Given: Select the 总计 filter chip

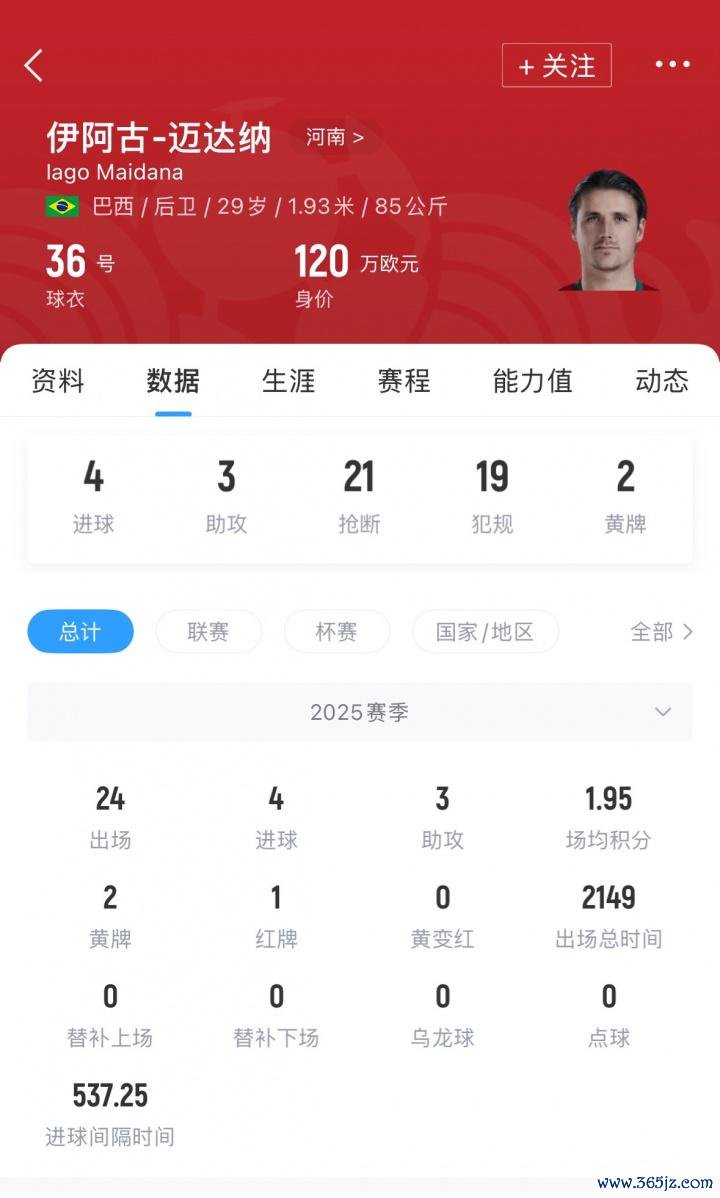Looking at the screenshot, I should 80,632.
